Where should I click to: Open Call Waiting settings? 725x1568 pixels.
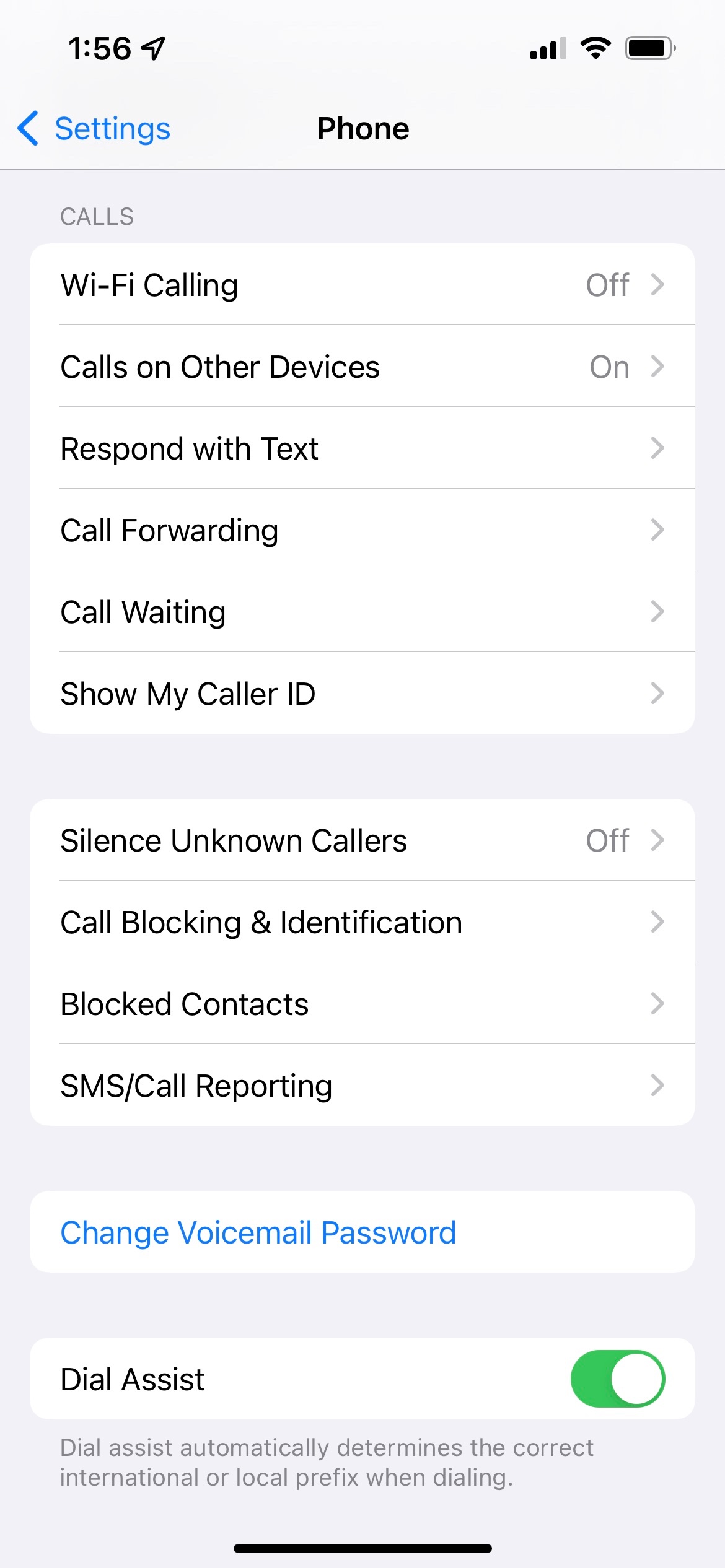(362, 612)
